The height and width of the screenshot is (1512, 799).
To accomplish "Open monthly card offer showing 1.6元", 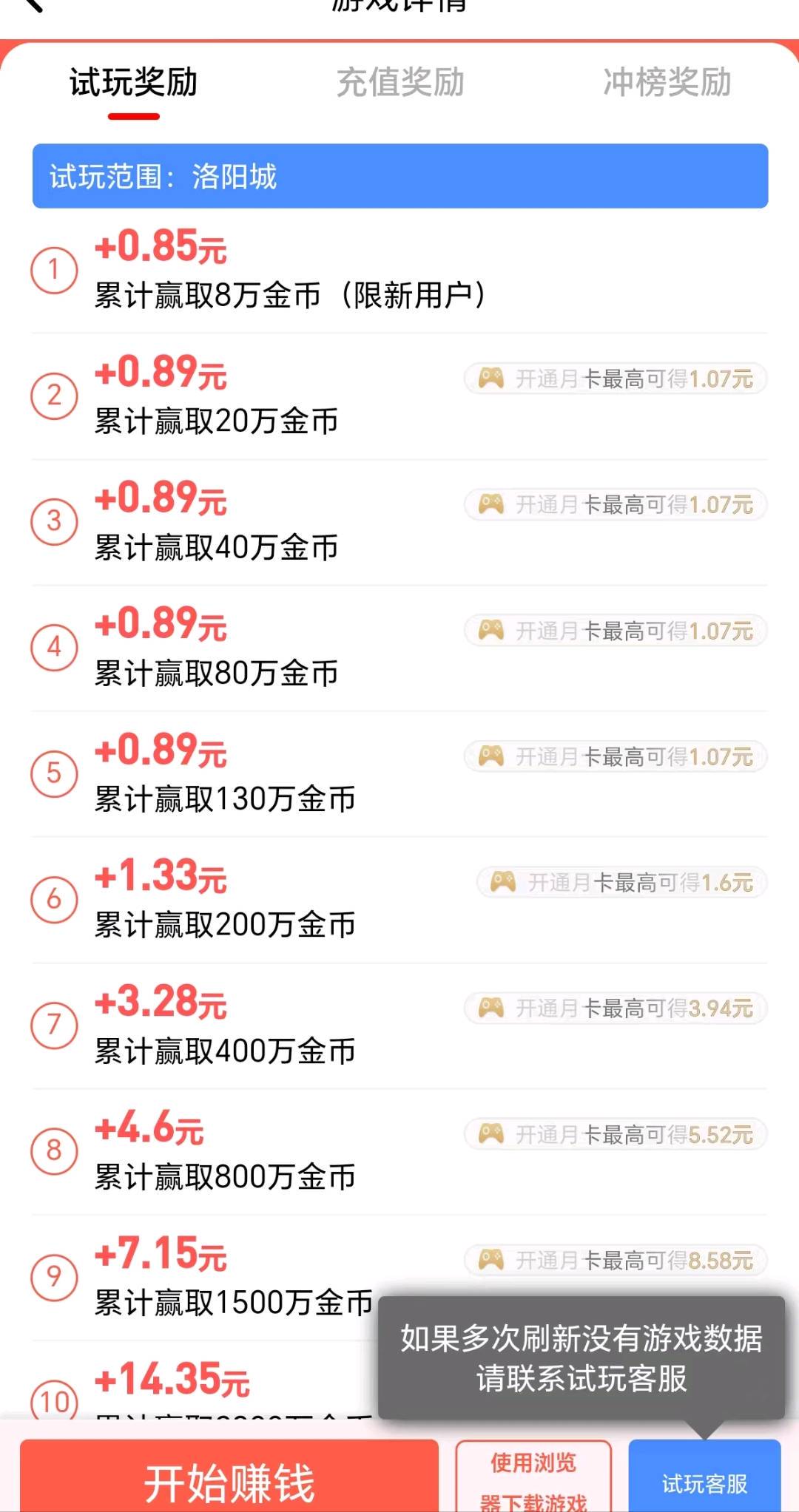I will tap(622, 882).
